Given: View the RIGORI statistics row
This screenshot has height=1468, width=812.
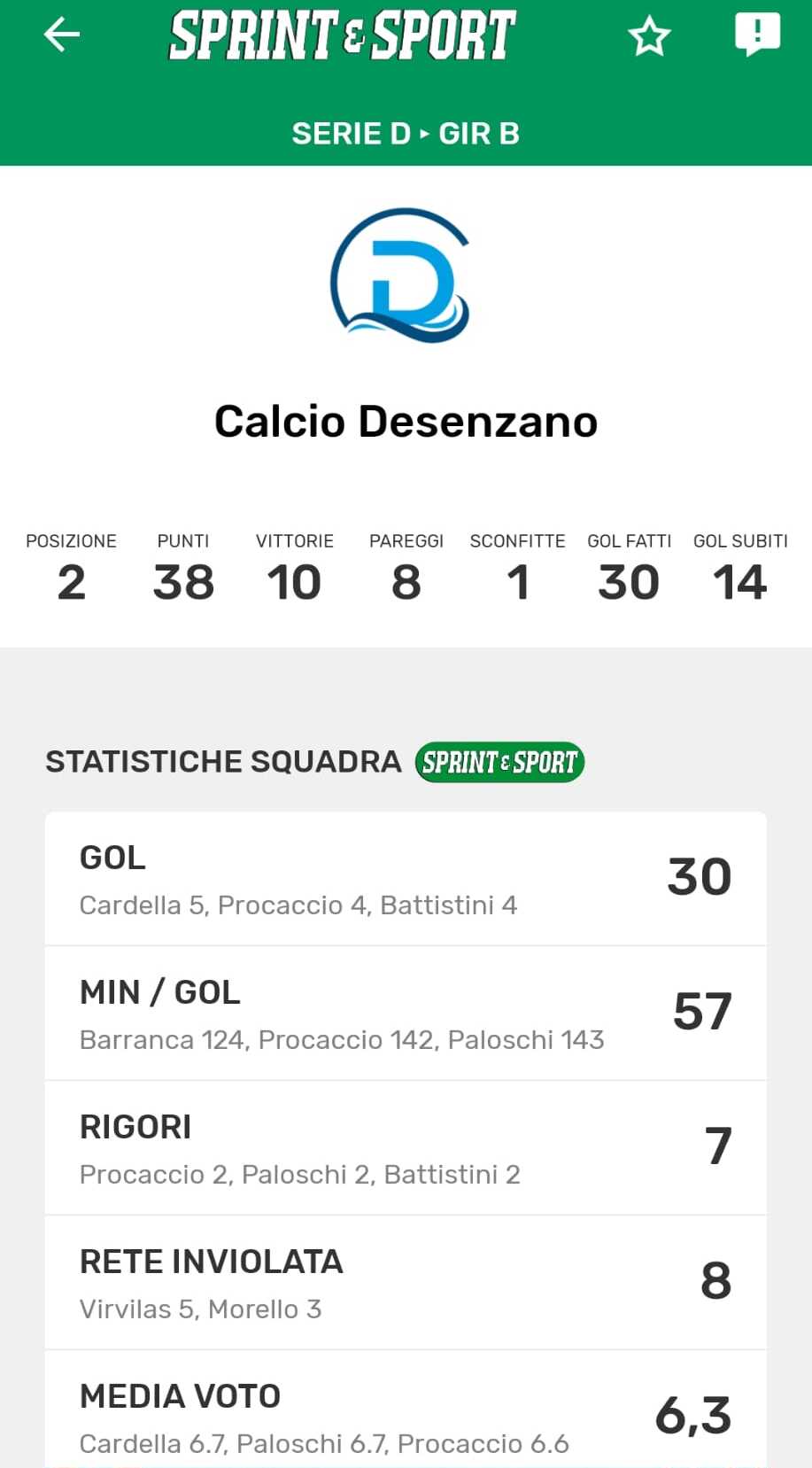Looking at the screenshot, I should coord(406,1148).
